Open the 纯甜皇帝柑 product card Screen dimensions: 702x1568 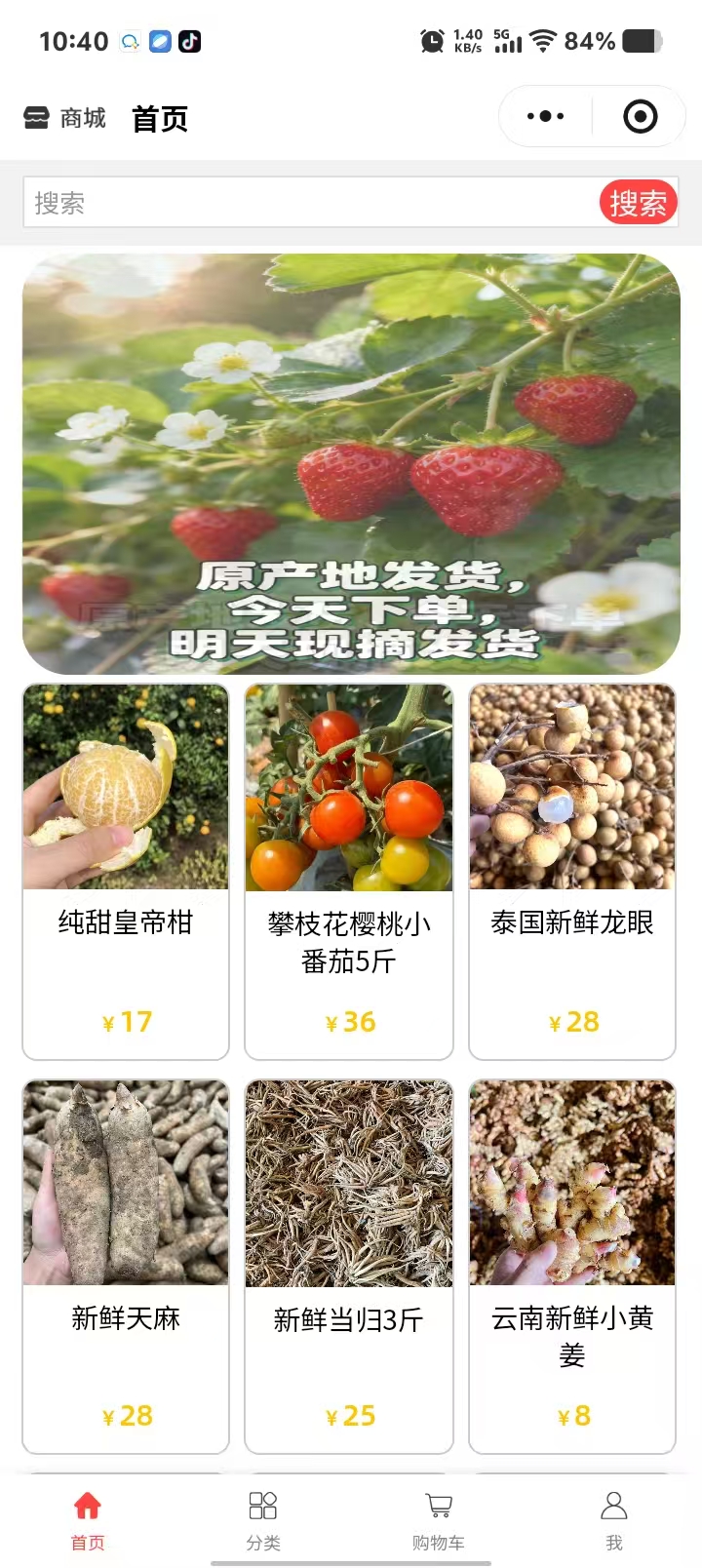pyautogui.click(x=126, y=871)
